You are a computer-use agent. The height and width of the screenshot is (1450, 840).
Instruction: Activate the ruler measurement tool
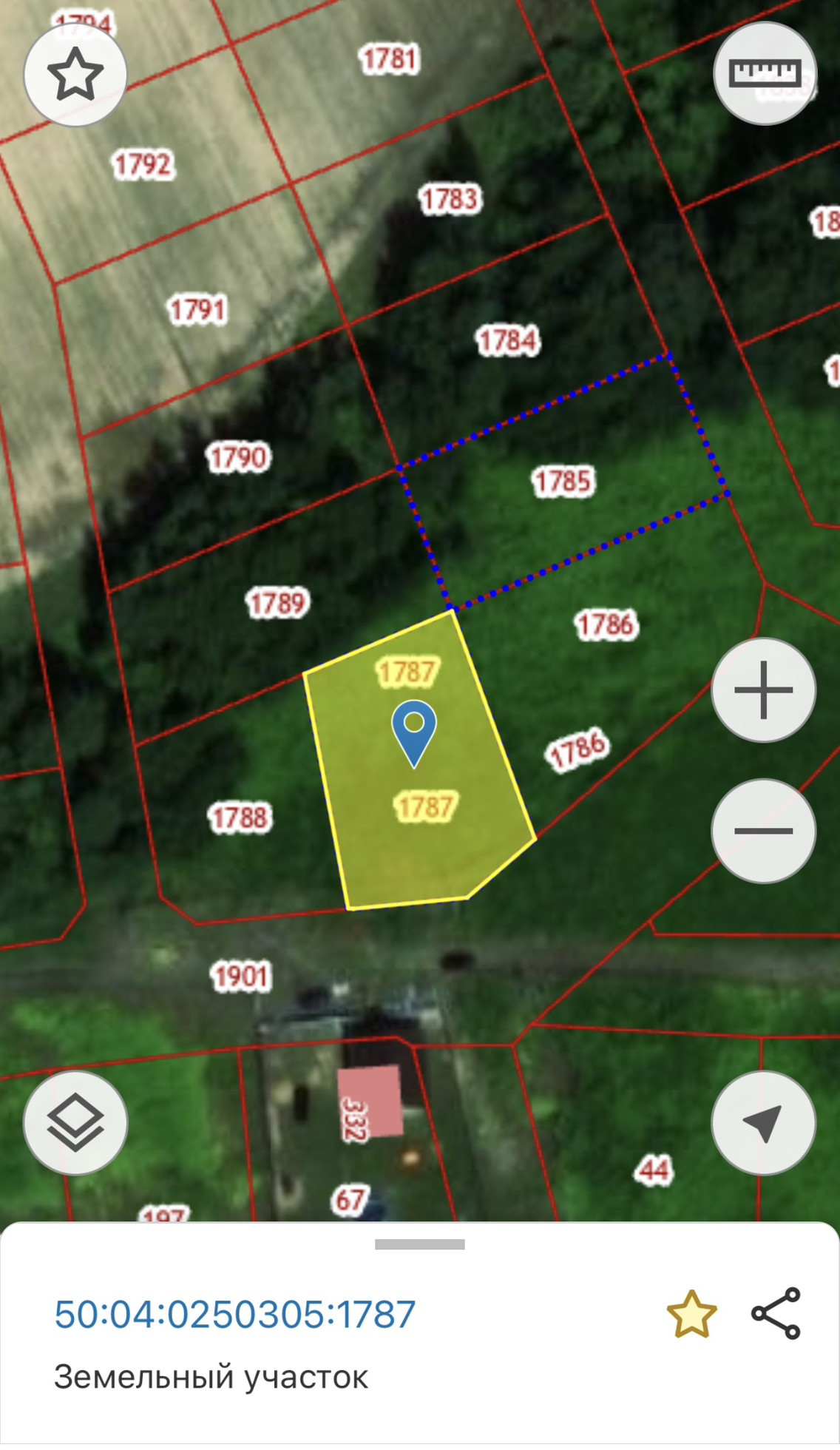coord(765,73)
